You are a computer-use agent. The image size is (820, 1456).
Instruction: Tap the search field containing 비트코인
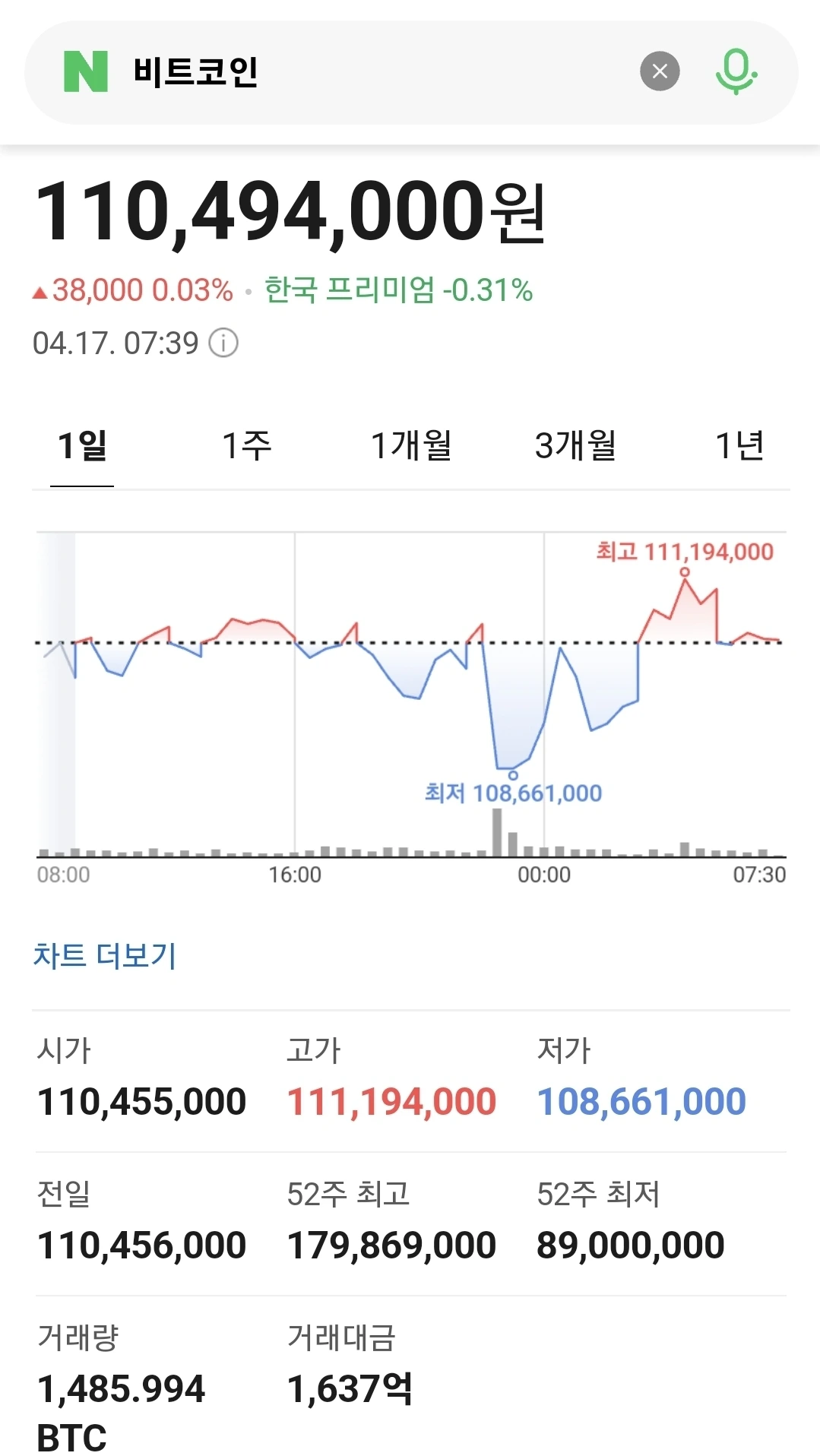click(380, 72)
